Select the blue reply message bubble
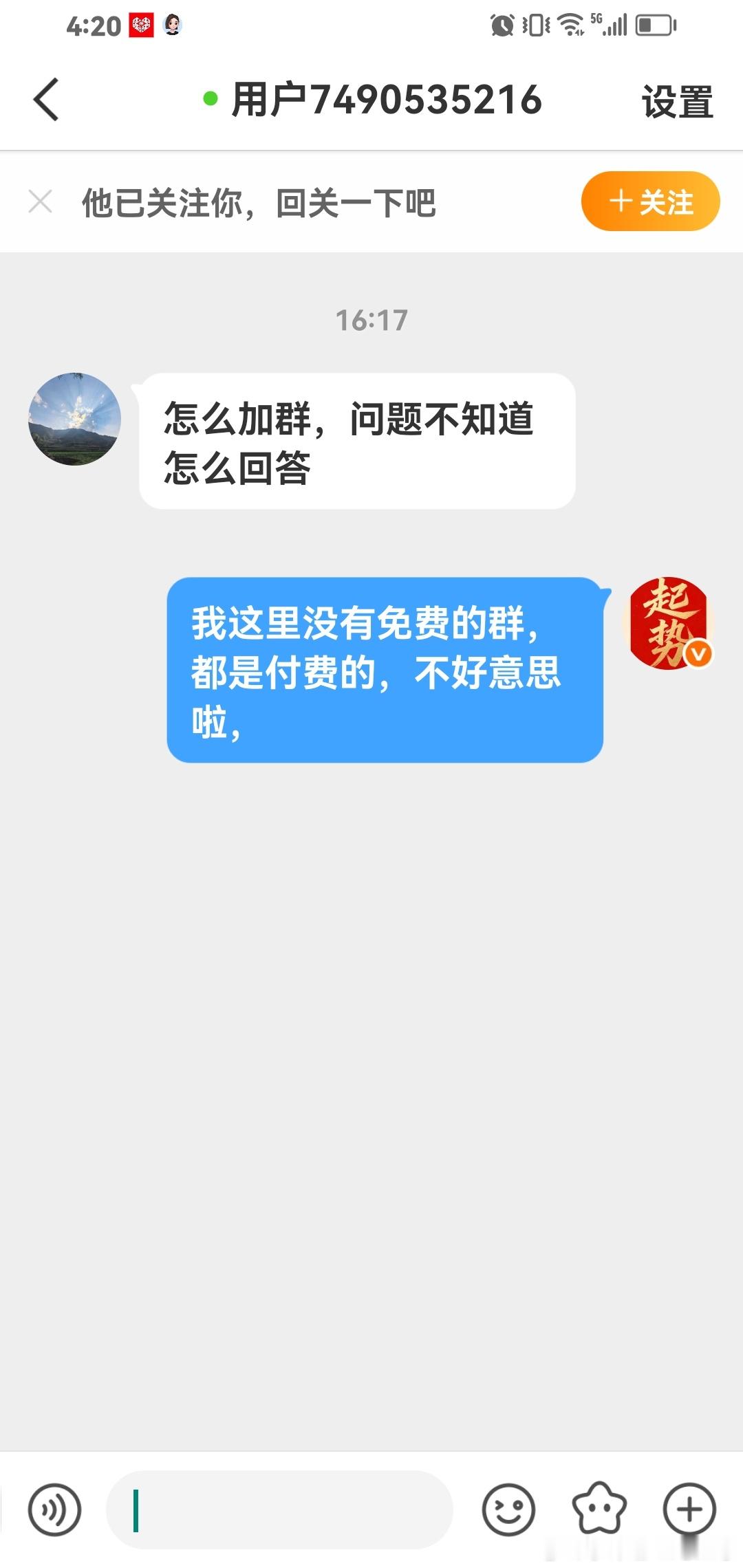Screen dimensions: 743x1568 pos(385,671)
